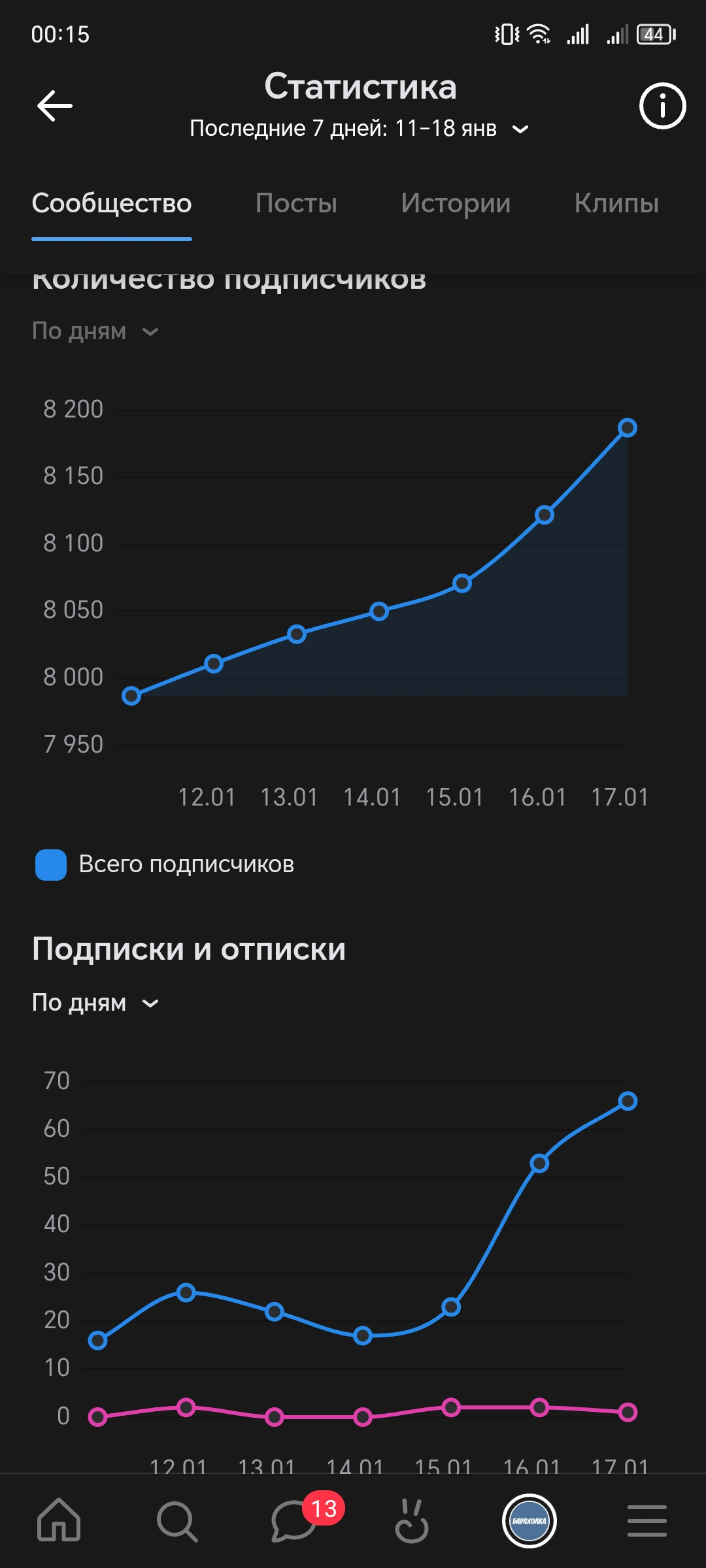Switch to the Истории tab
Screen dimensions: 706x1568
[x=456, y=203]
